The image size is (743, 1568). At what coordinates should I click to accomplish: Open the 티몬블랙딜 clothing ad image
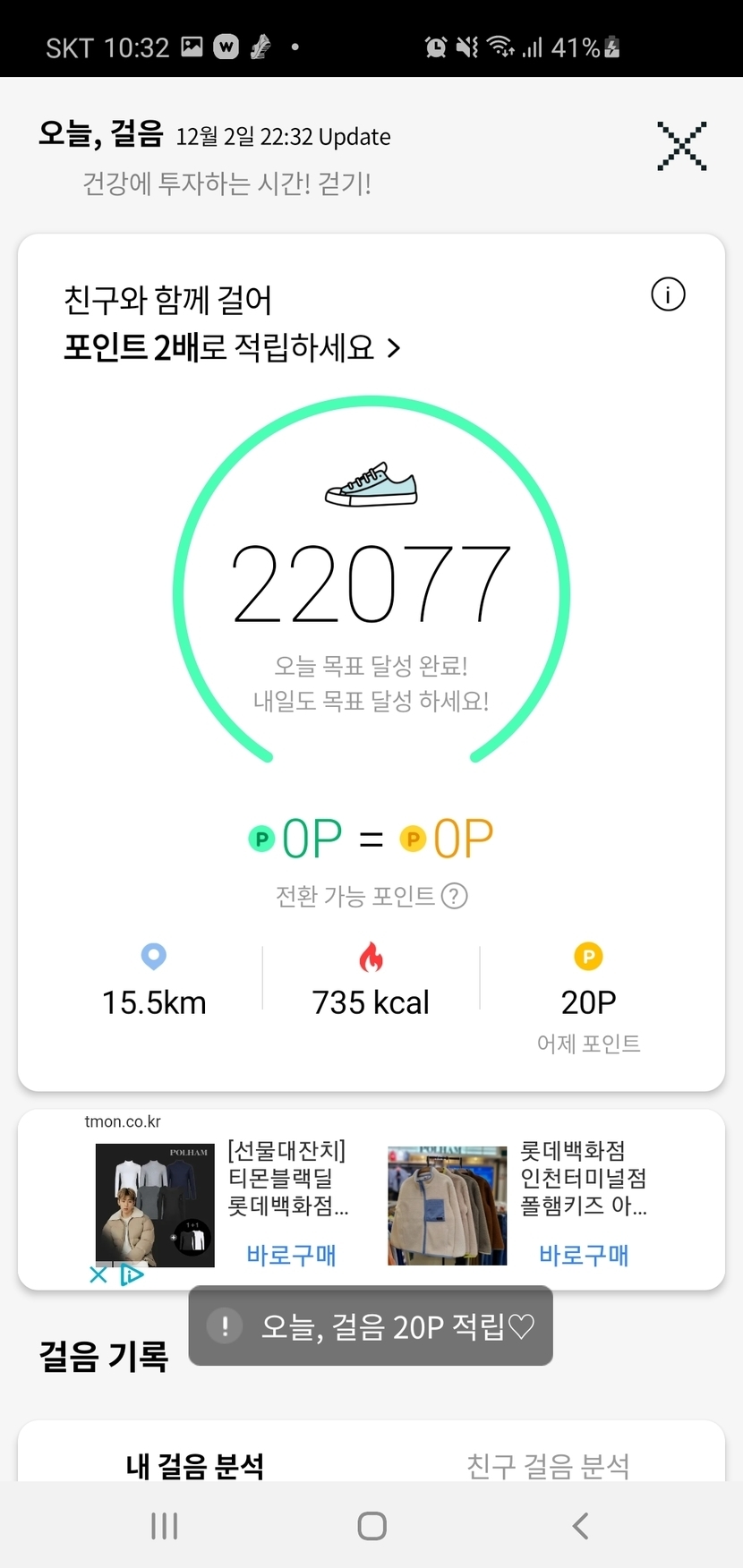click(x=155, y=1205)
